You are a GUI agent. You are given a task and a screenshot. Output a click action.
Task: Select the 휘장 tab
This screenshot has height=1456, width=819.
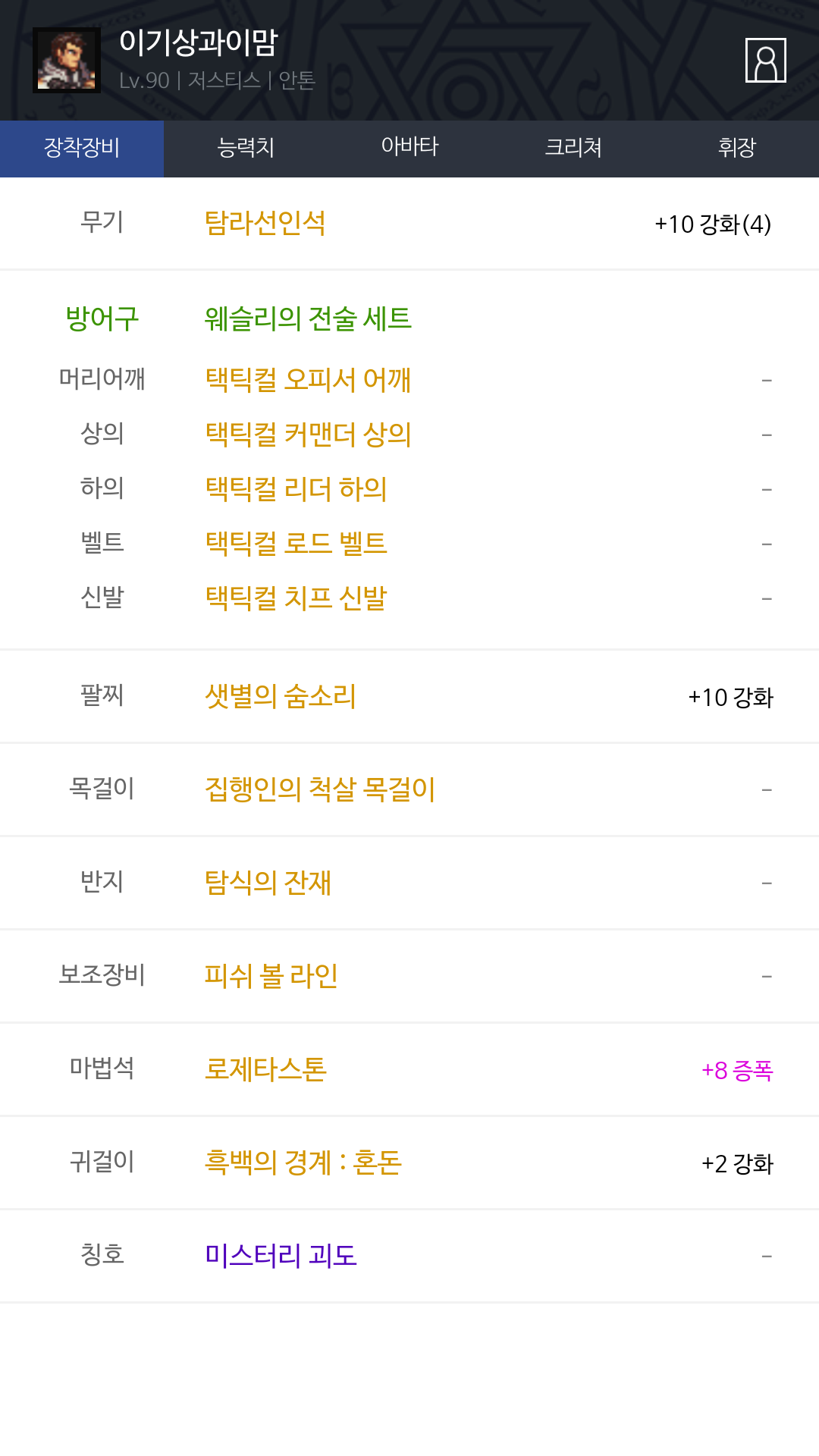coord(737,148)
